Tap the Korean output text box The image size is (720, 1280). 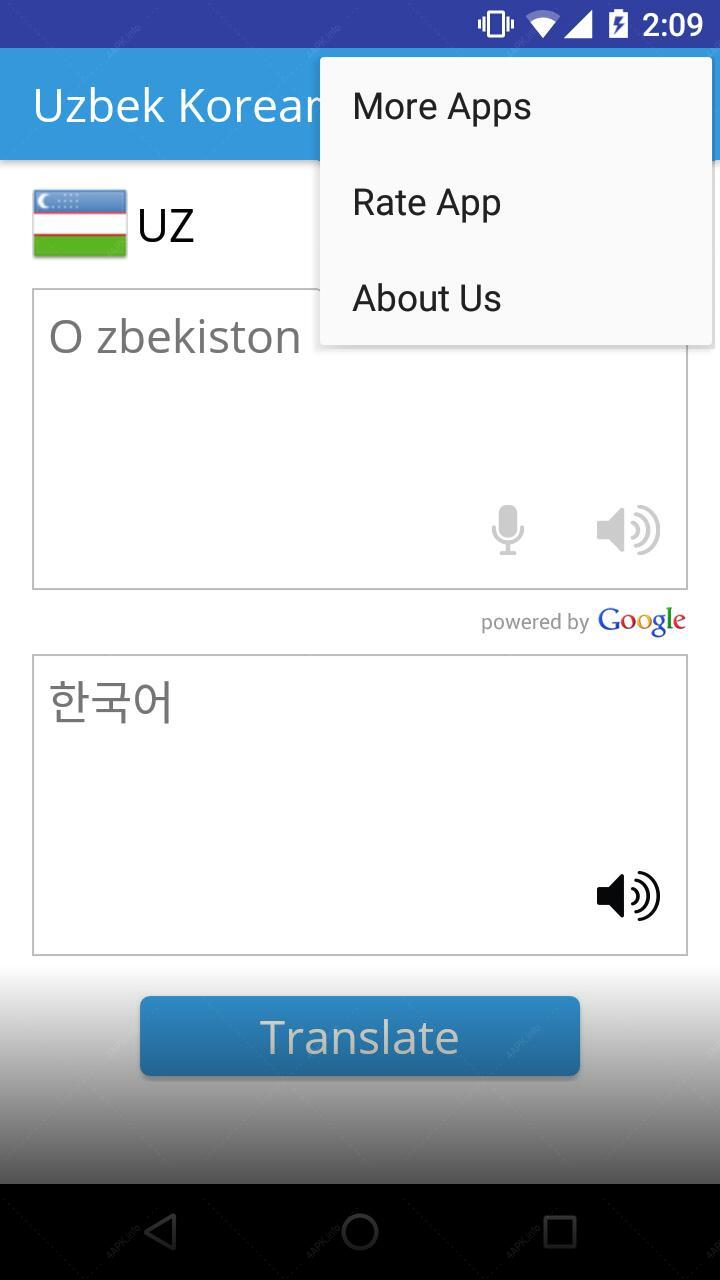pyautogui.click(x=360, y=805)
